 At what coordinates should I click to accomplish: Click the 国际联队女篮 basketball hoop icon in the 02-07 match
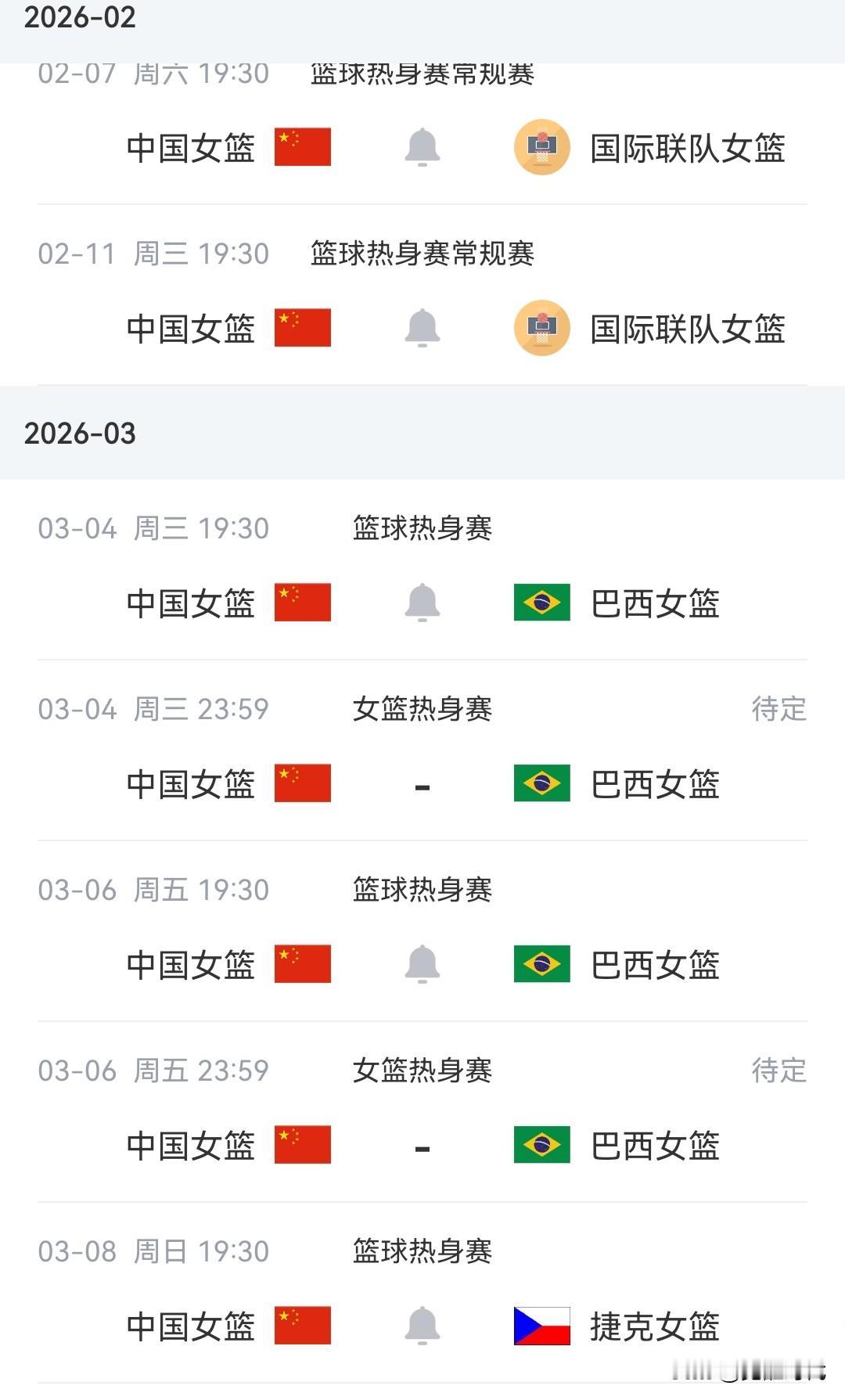[x=542, y=147]
